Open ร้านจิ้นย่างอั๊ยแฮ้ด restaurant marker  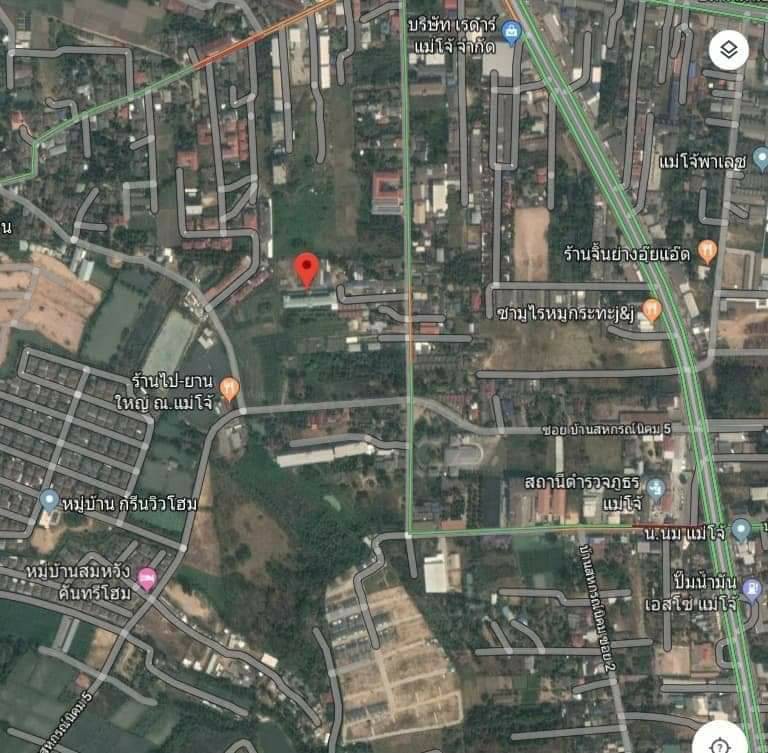(x=708, y=251)
